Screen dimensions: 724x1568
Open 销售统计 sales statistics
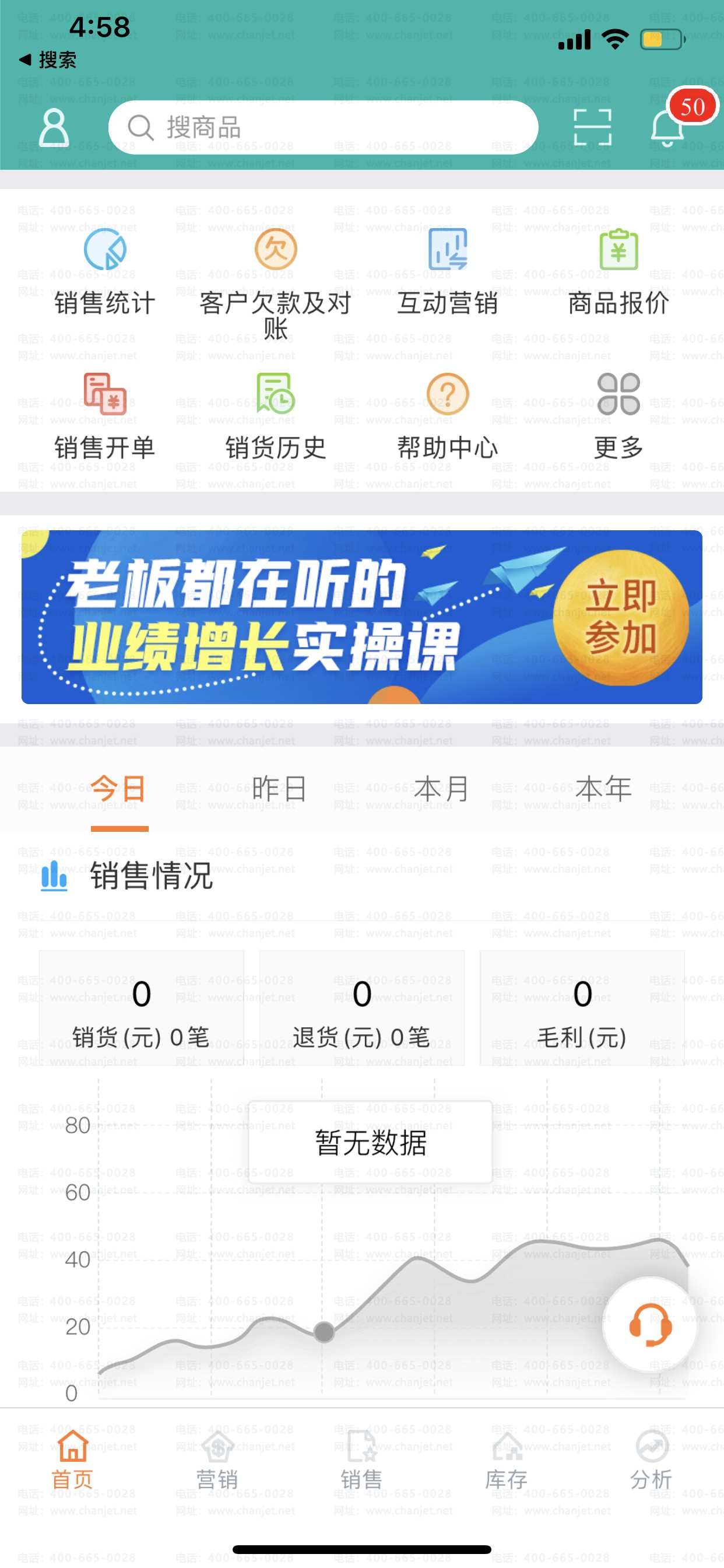[x=105, y=271]
